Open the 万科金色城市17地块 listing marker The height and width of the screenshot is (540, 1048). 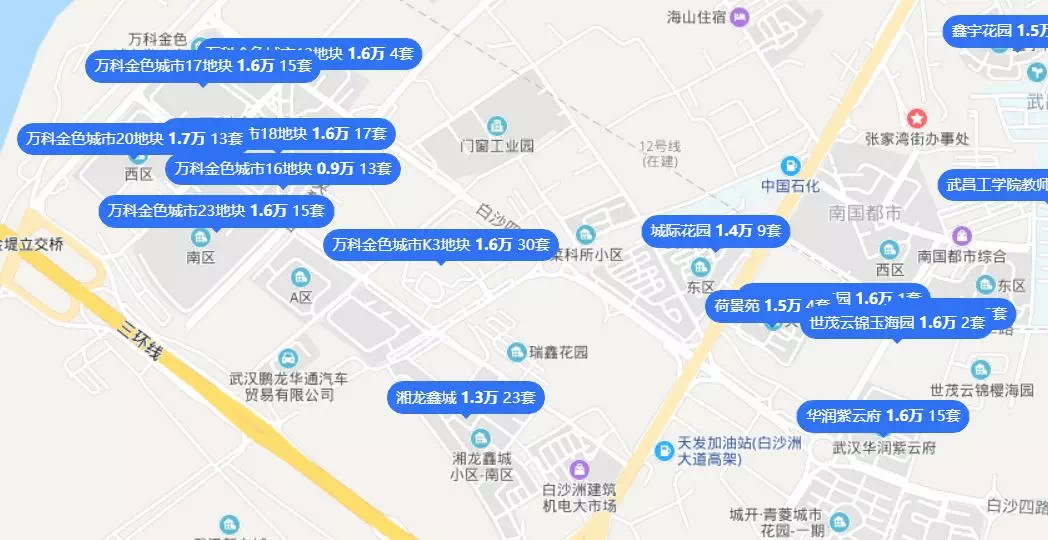point(203,66)
